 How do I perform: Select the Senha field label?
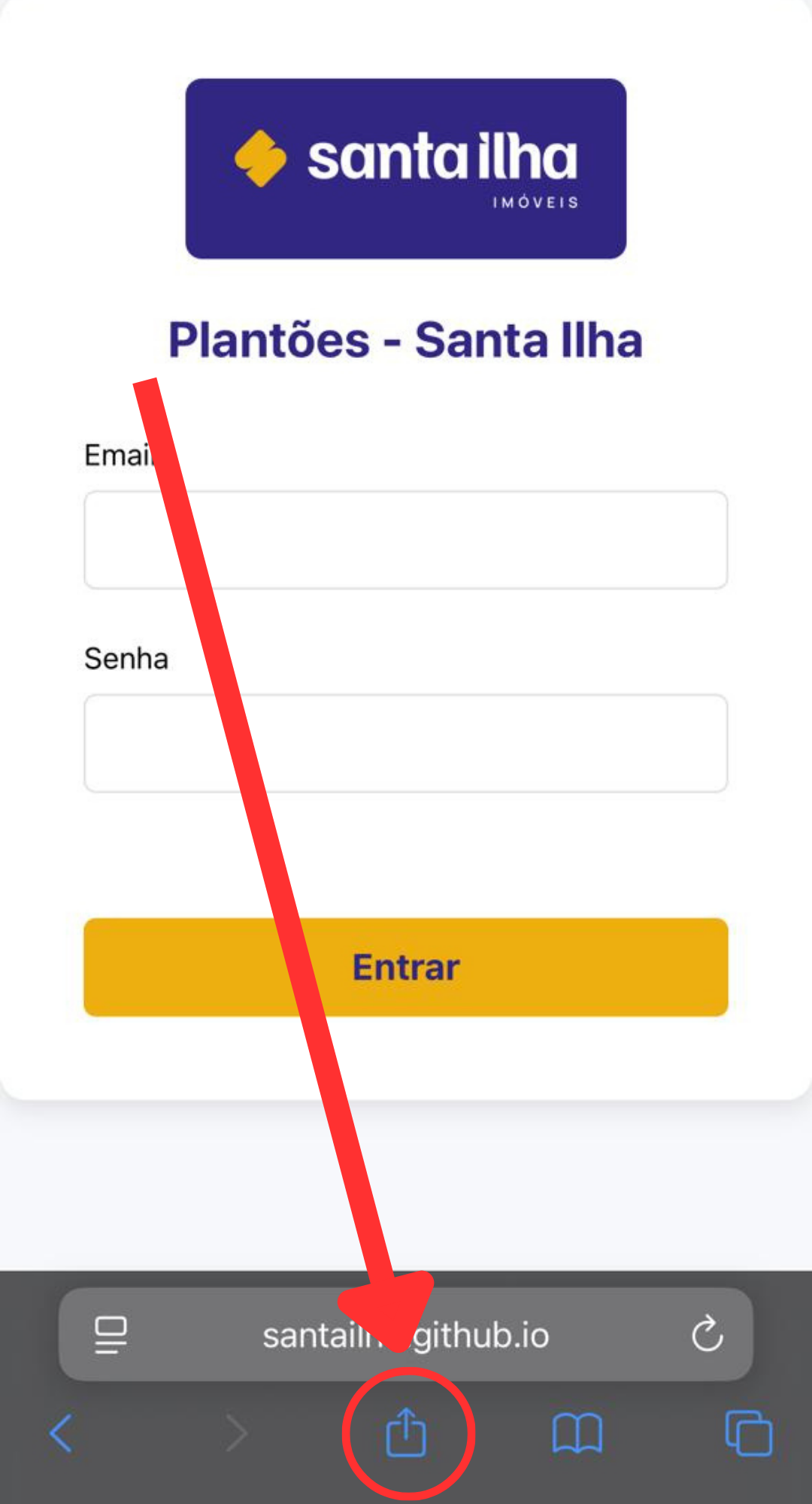pyautogui.click(x=126, y=659)
